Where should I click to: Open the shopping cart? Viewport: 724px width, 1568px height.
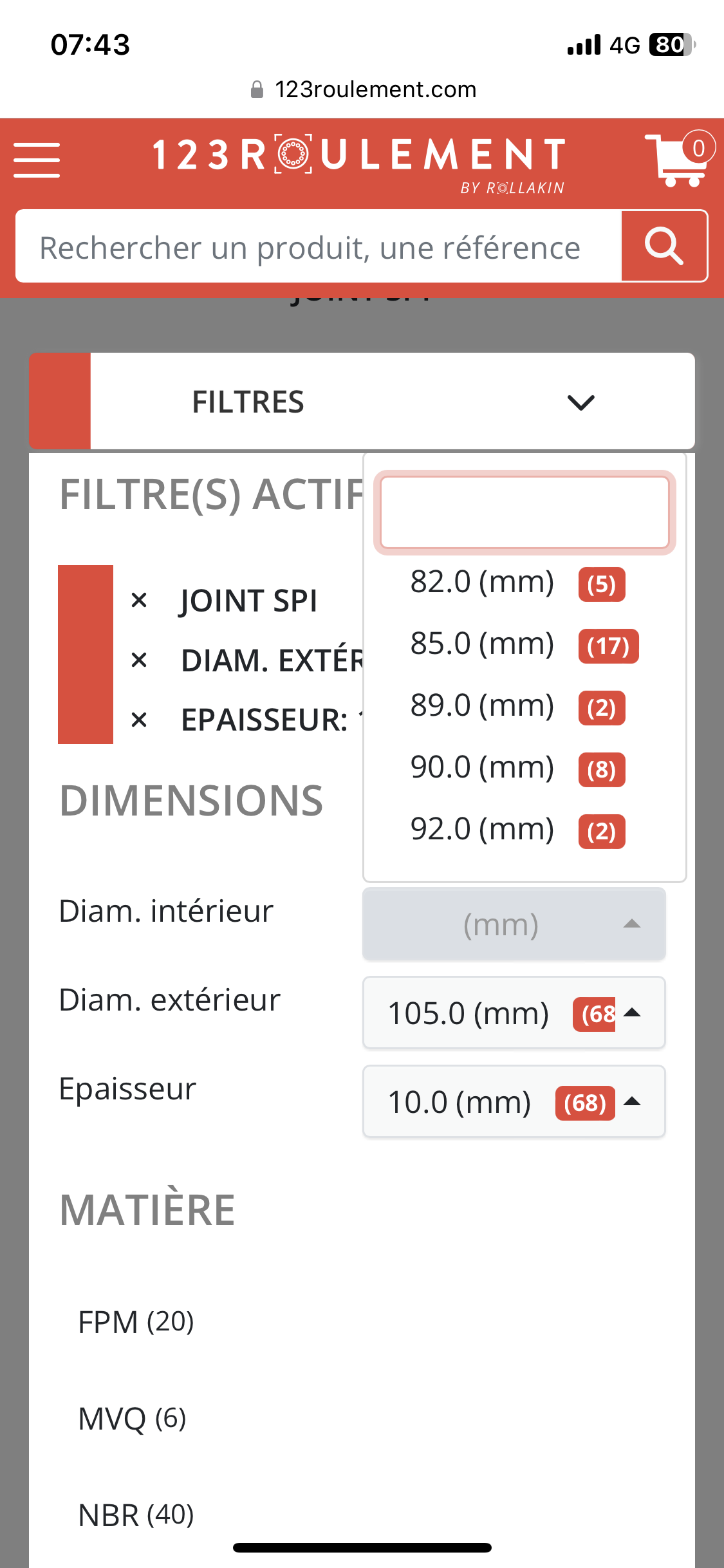(x=678, y=160)
